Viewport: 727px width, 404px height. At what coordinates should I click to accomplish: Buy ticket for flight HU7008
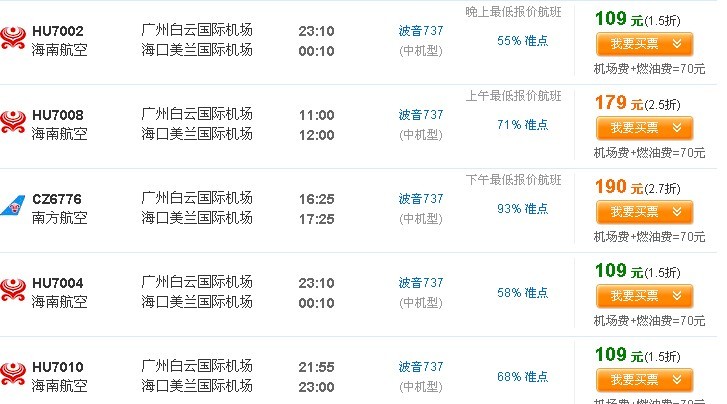pos(643,128)
